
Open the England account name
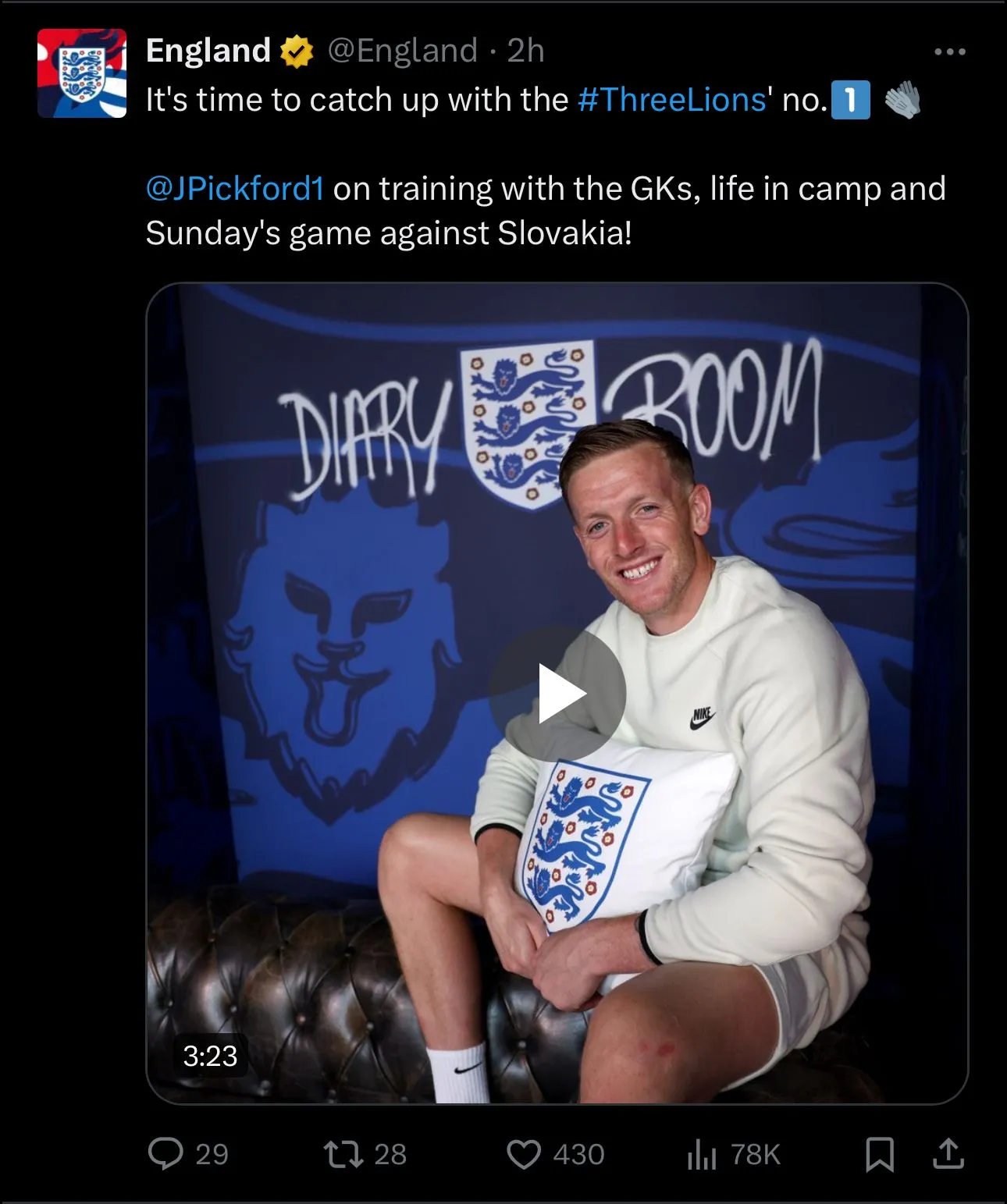(x=208, y=51)
